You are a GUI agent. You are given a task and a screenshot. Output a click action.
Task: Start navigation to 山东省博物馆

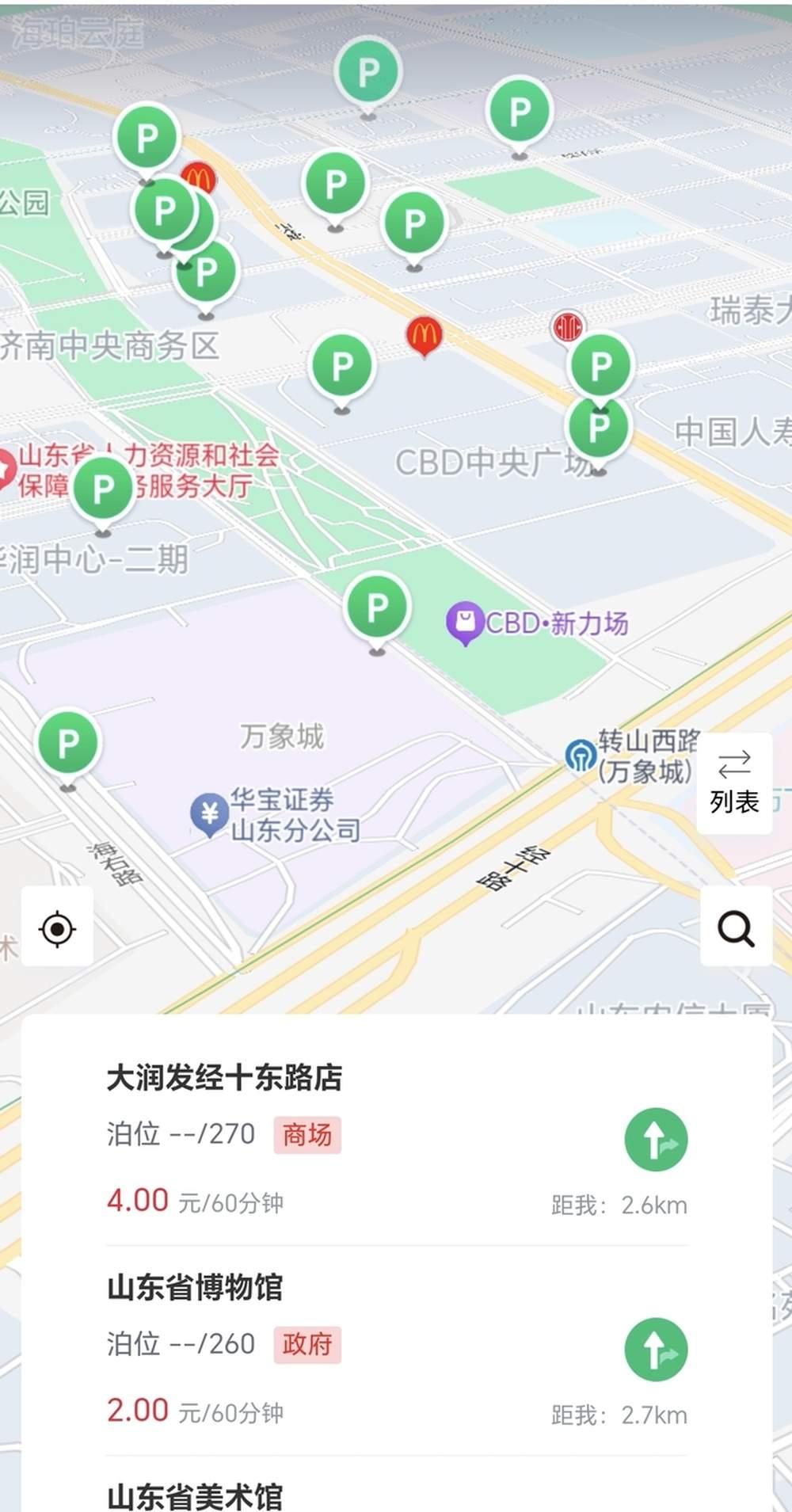(656, 1349)
